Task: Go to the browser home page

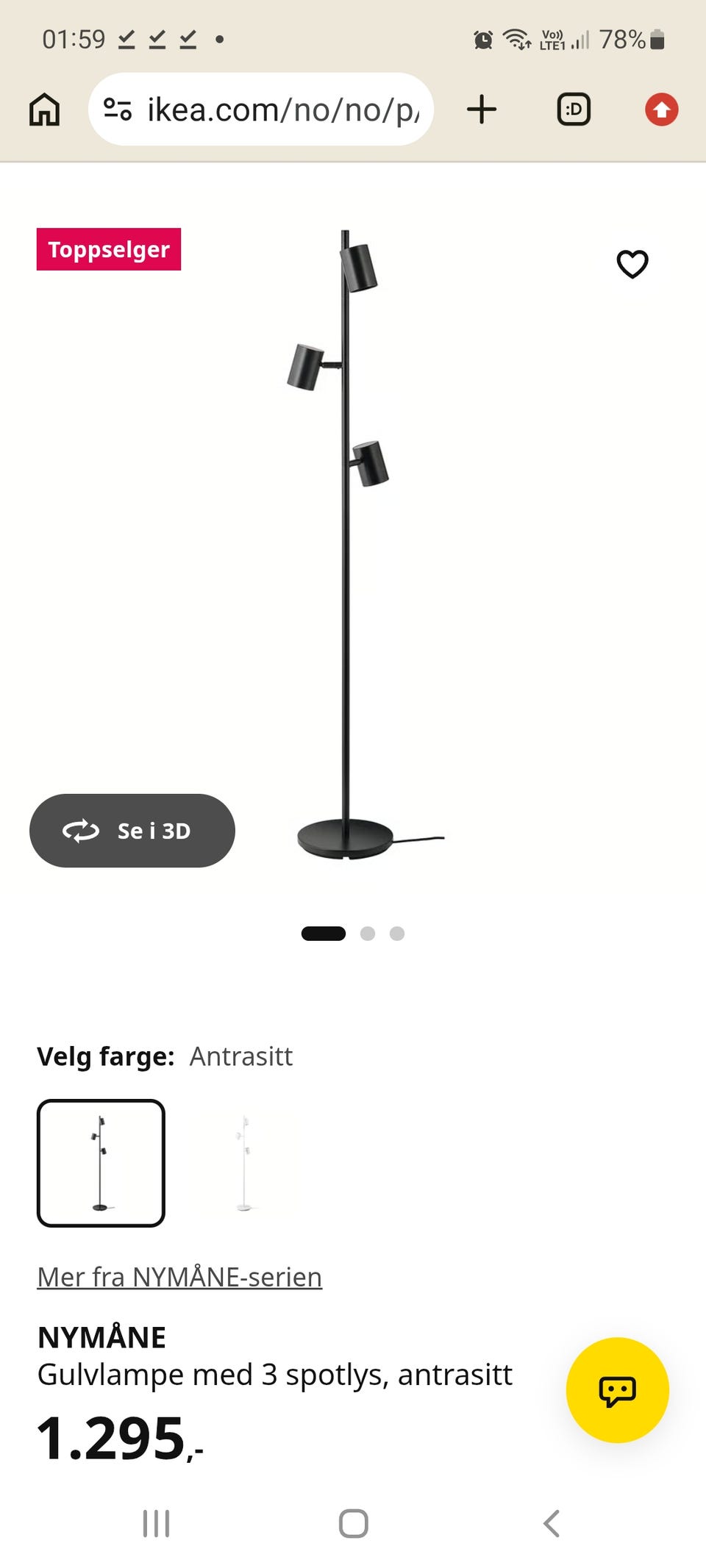Action: click(44, 110)
